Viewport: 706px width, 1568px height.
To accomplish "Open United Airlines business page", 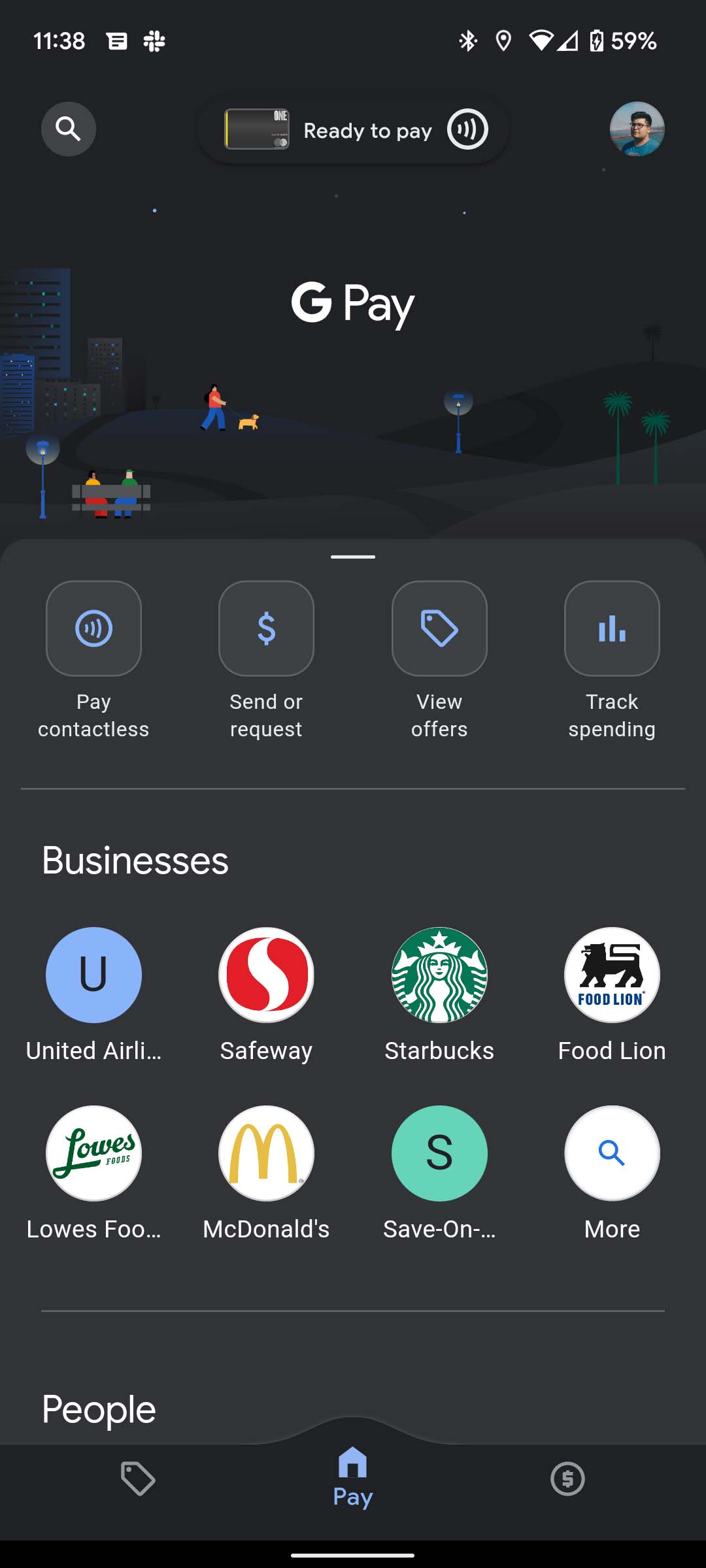I will (93, 975).
